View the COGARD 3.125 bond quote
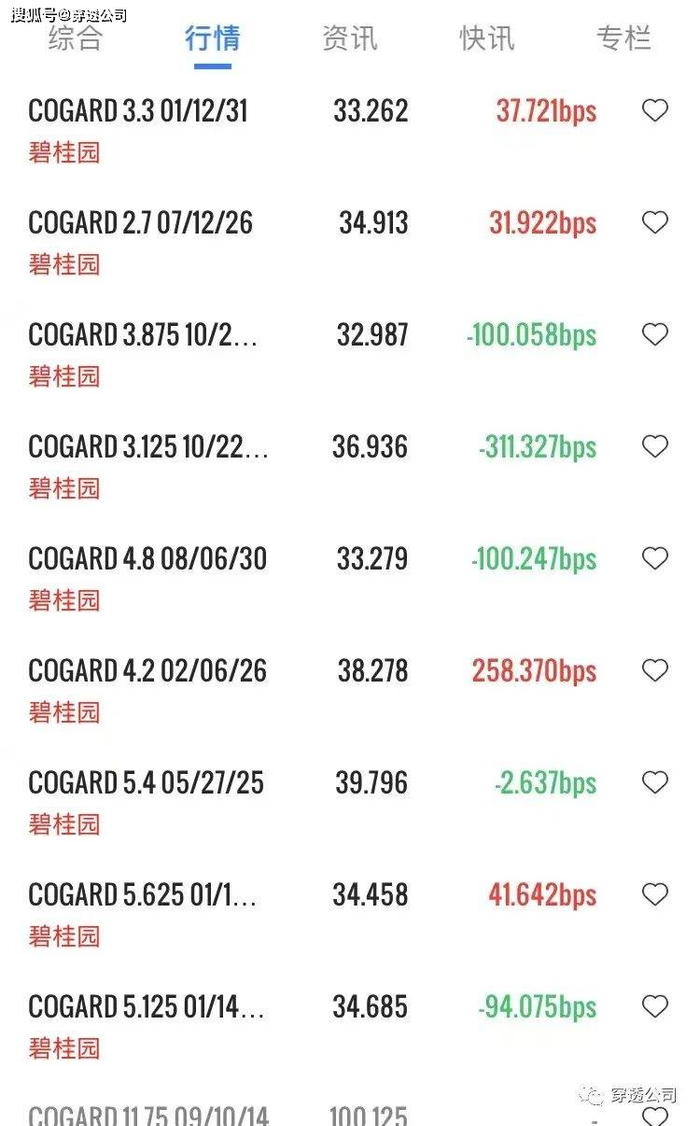Image resolution: width=700 pixels, height=1126 pixels. 148,447
